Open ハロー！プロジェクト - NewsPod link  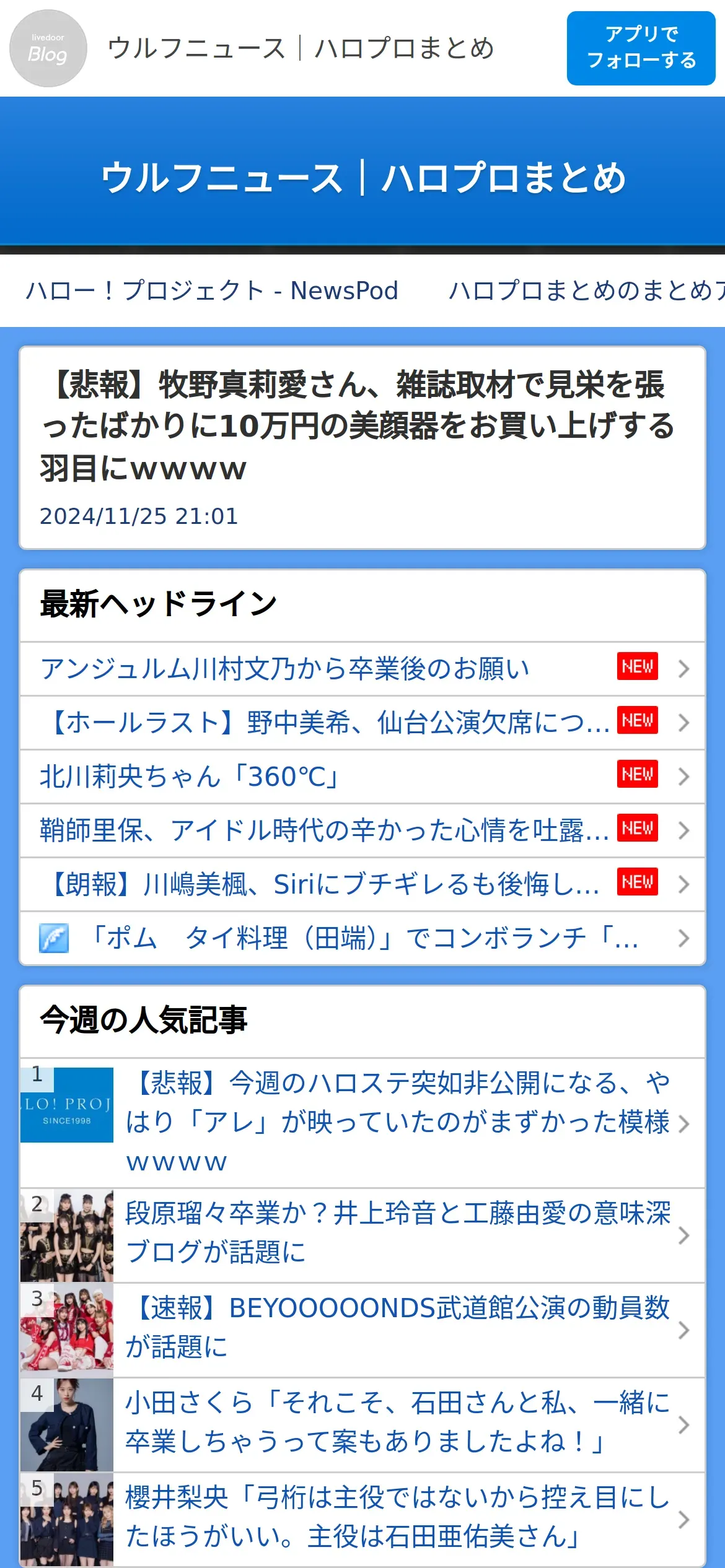point(211,290)
